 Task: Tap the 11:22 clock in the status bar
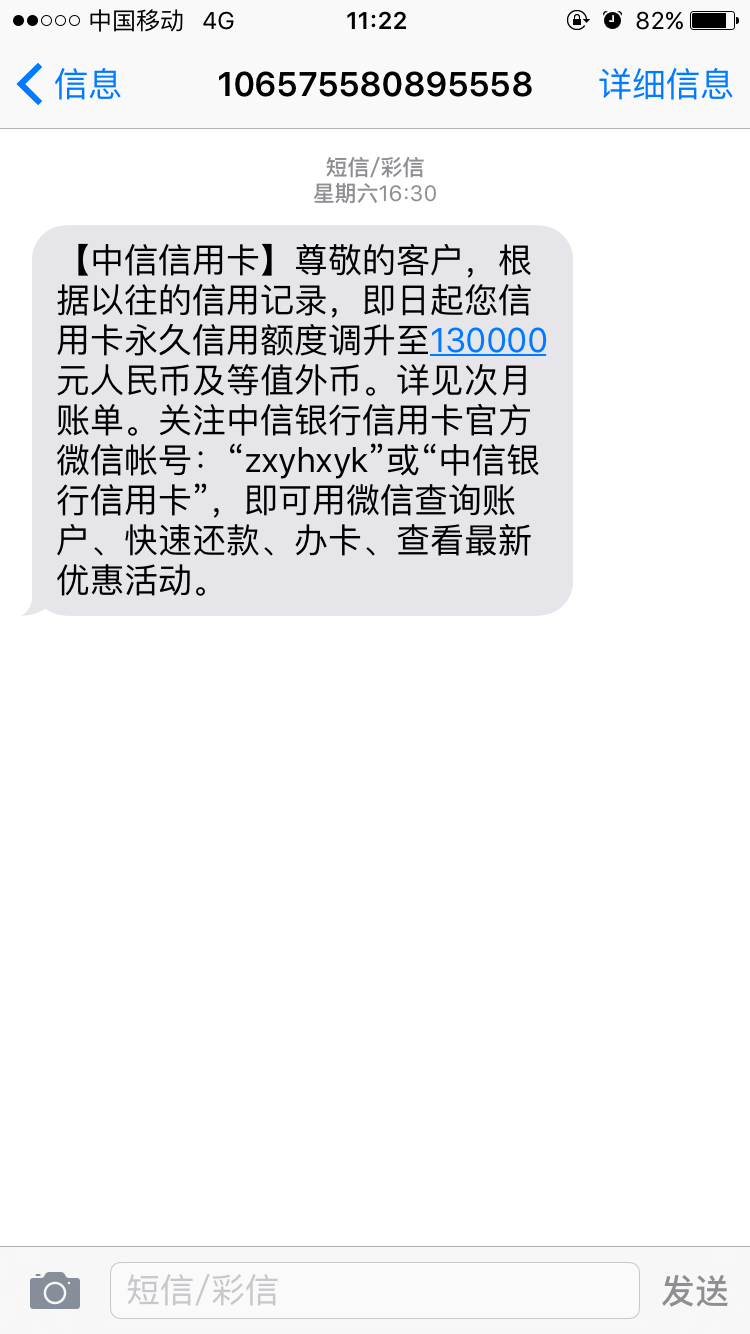coord(375,22)
